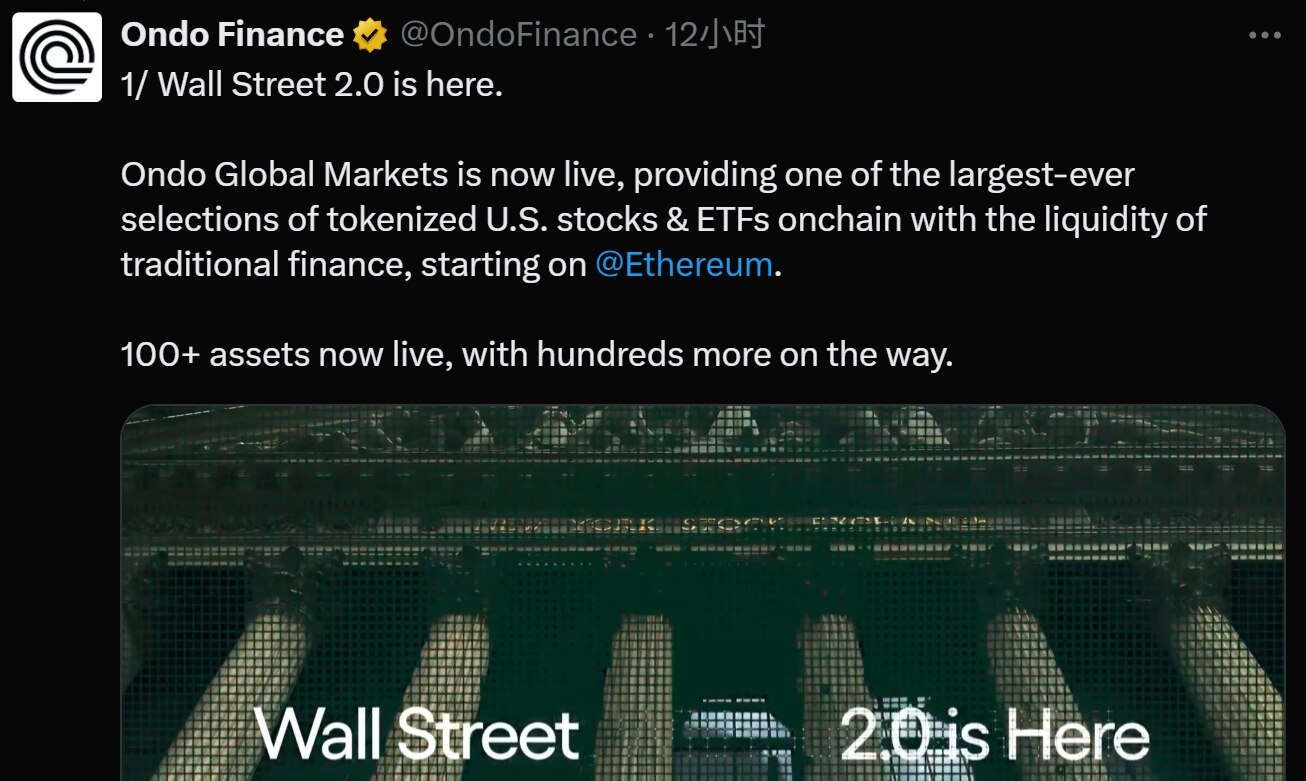Image resolution: width=1306 pixels, height=781 pixels.
Task: Open the tweet's overflow menu
Action: pyautogui.click(x=1265, y=35)
